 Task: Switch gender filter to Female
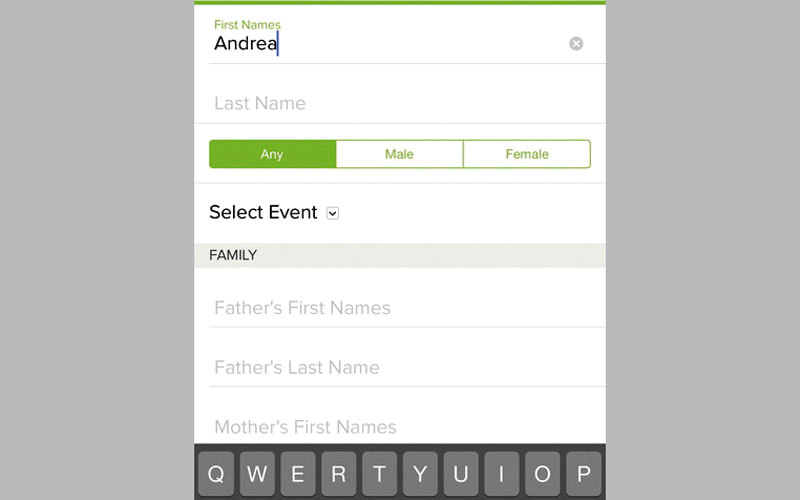(x=527, y=154)
